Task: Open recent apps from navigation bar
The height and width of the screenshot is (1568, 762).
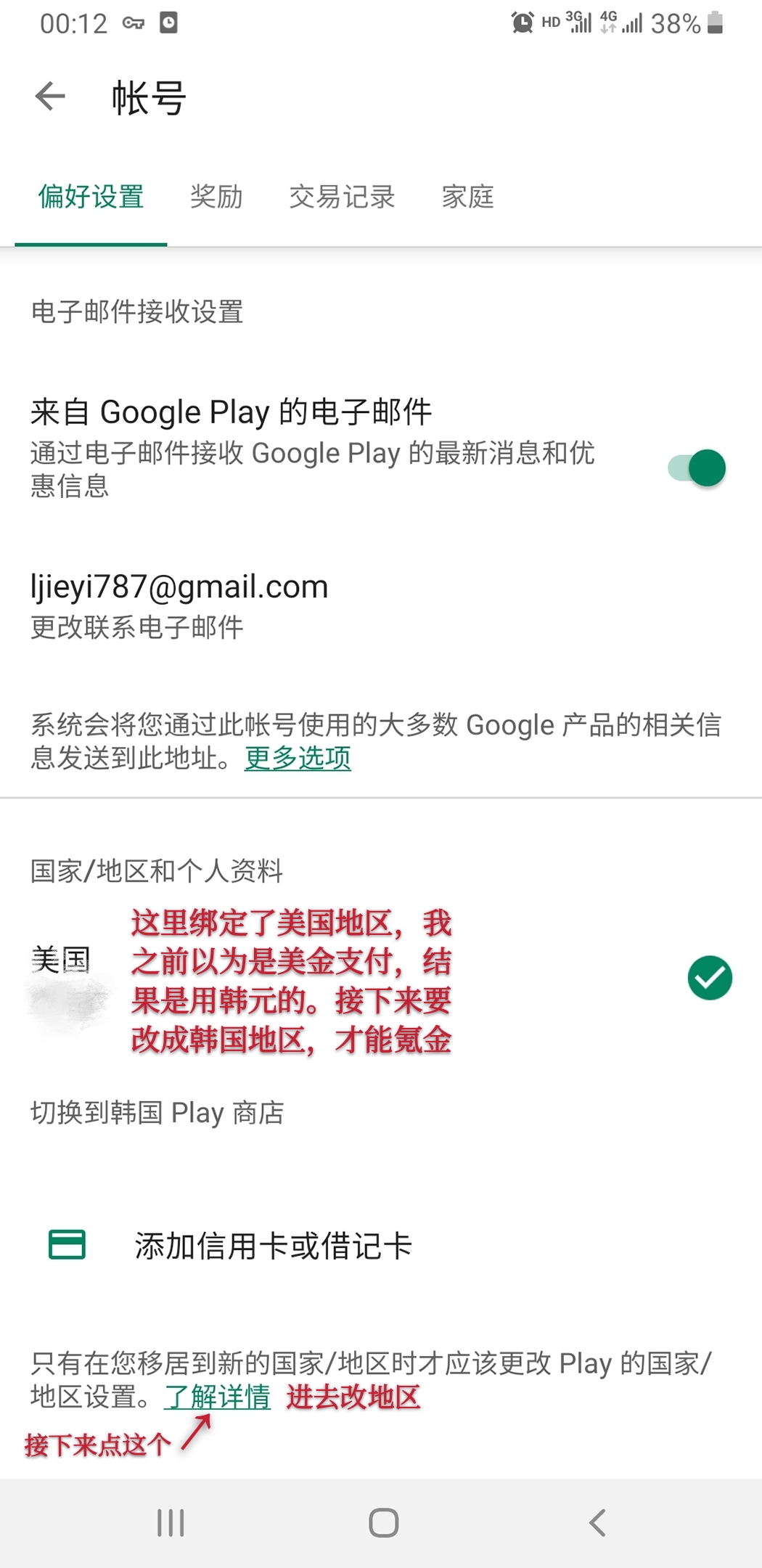Action: point(171,1522)
